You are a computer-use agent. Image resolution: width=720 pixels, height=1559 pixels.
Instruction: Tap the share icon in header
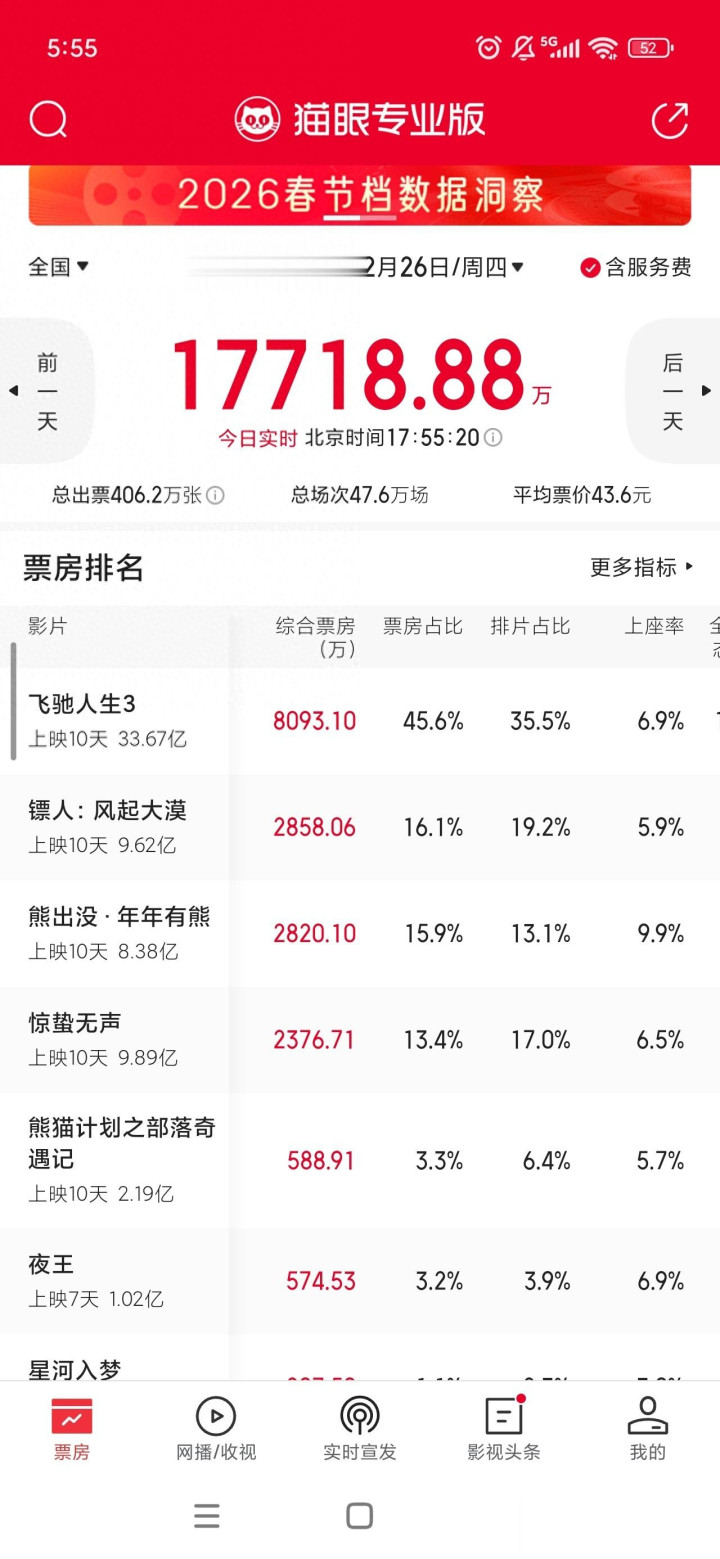point(670,120)
